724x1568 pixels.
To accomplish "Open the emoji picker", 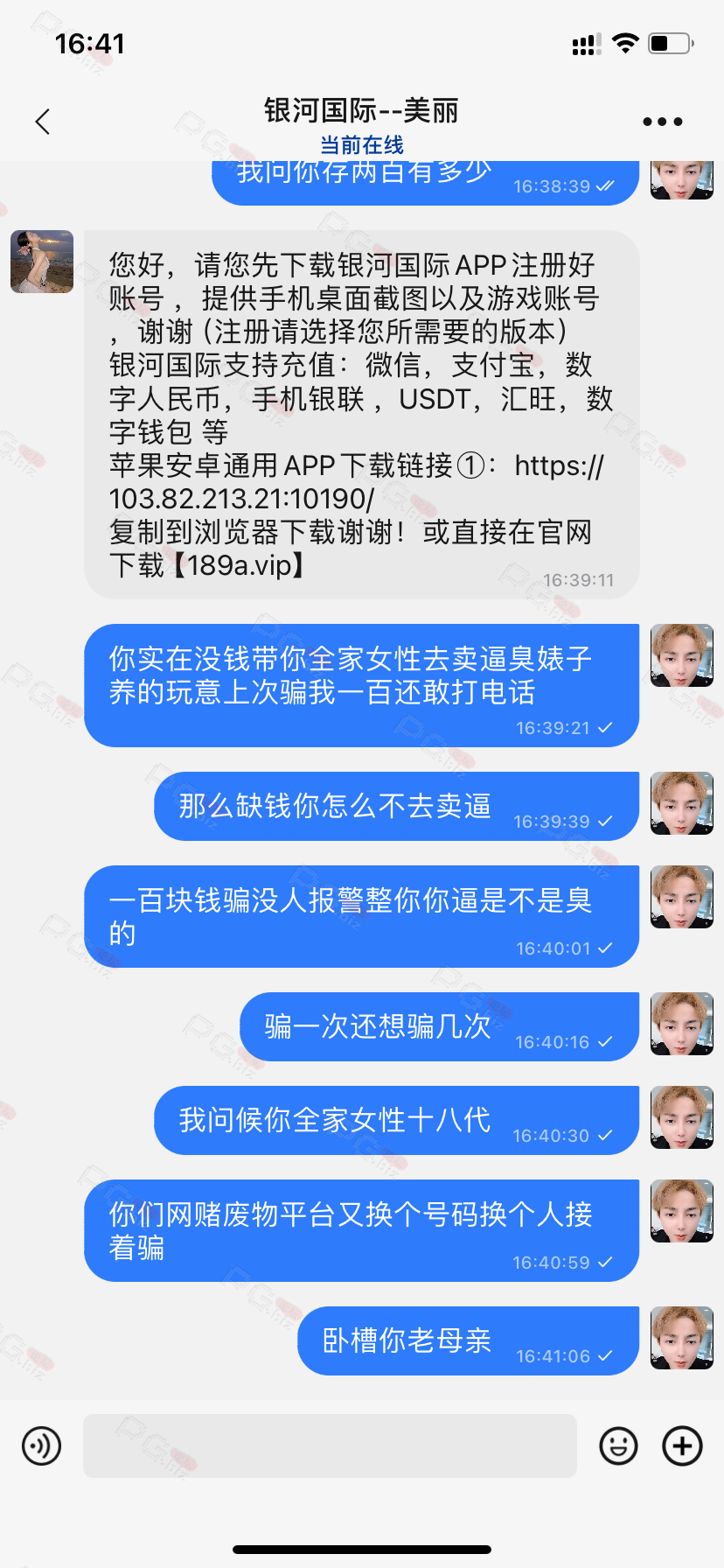I will tap(618, 1445).
